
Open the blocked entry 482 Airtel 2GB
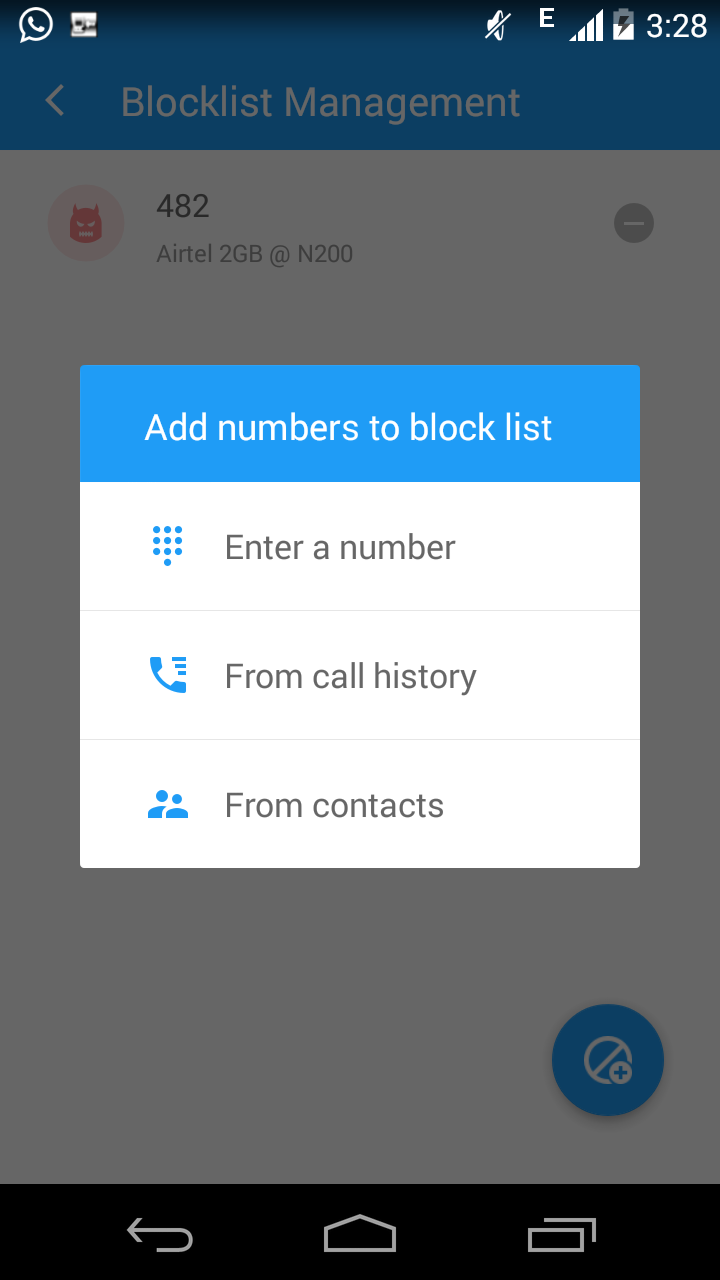[x=300, y=225]
